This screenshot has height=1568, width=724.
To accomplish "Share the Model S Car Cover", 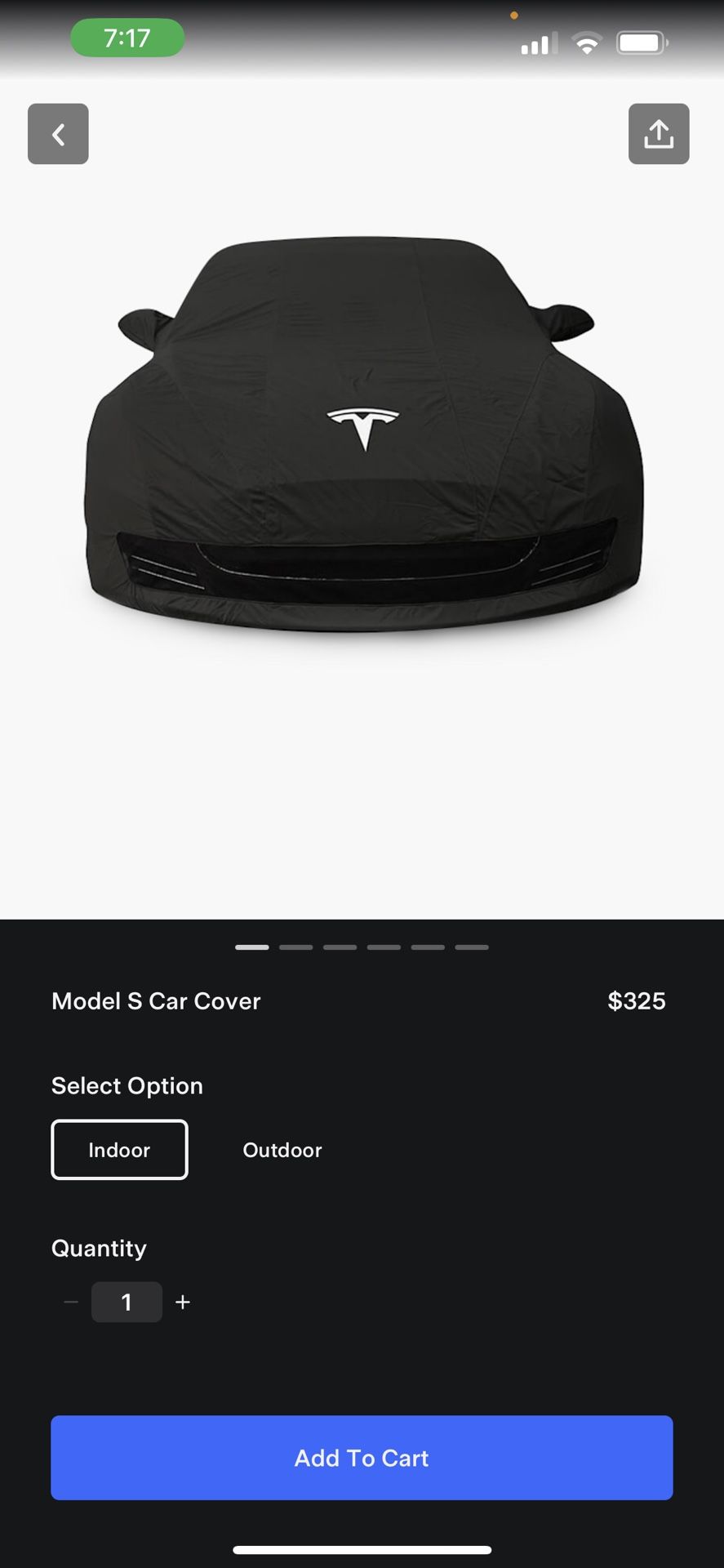I will 658,134.
